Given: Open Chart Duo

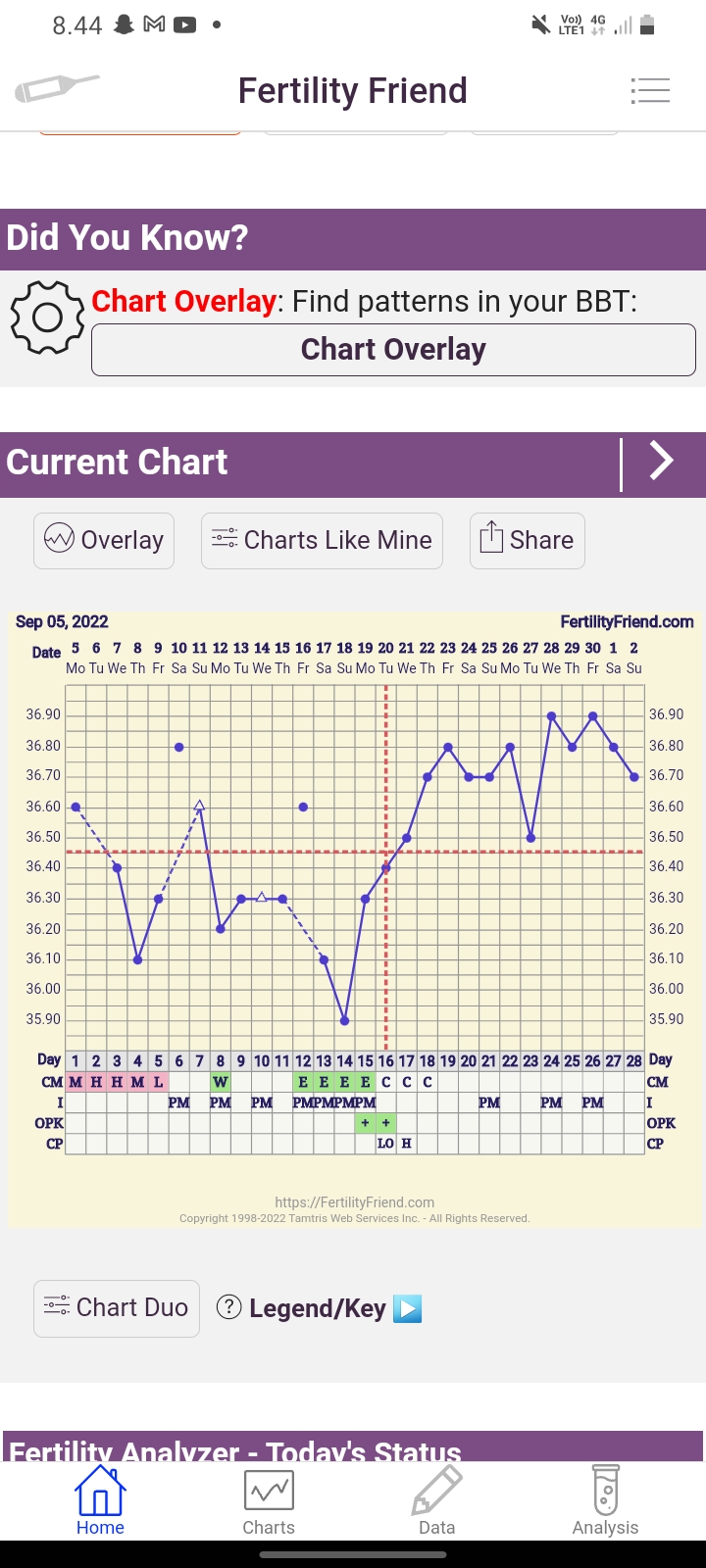Looking at the screenshot, I should point(117,1307).
